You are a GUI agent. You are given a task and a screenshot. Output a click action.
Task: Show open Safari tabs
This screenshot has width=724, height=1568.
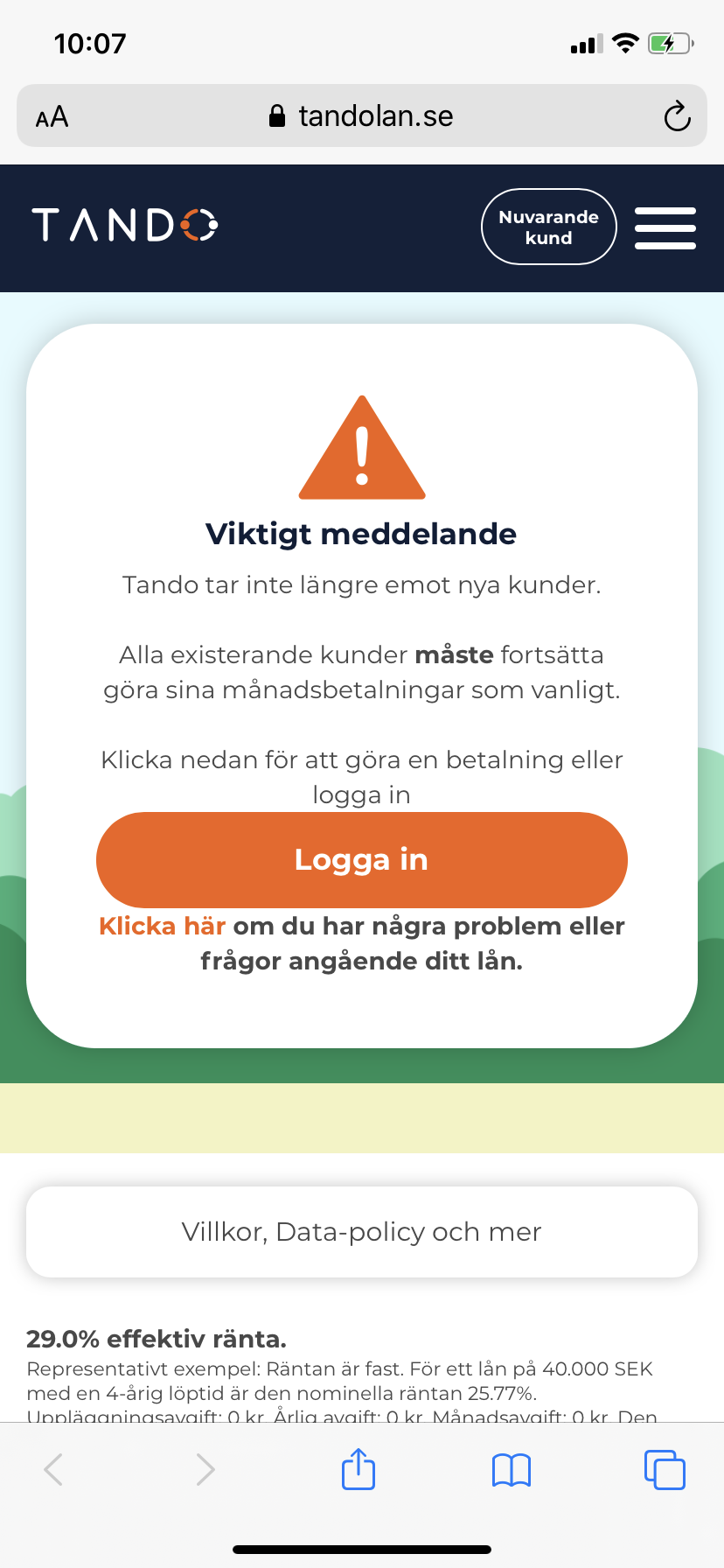pyautogui.click(x=665, y=1469)
